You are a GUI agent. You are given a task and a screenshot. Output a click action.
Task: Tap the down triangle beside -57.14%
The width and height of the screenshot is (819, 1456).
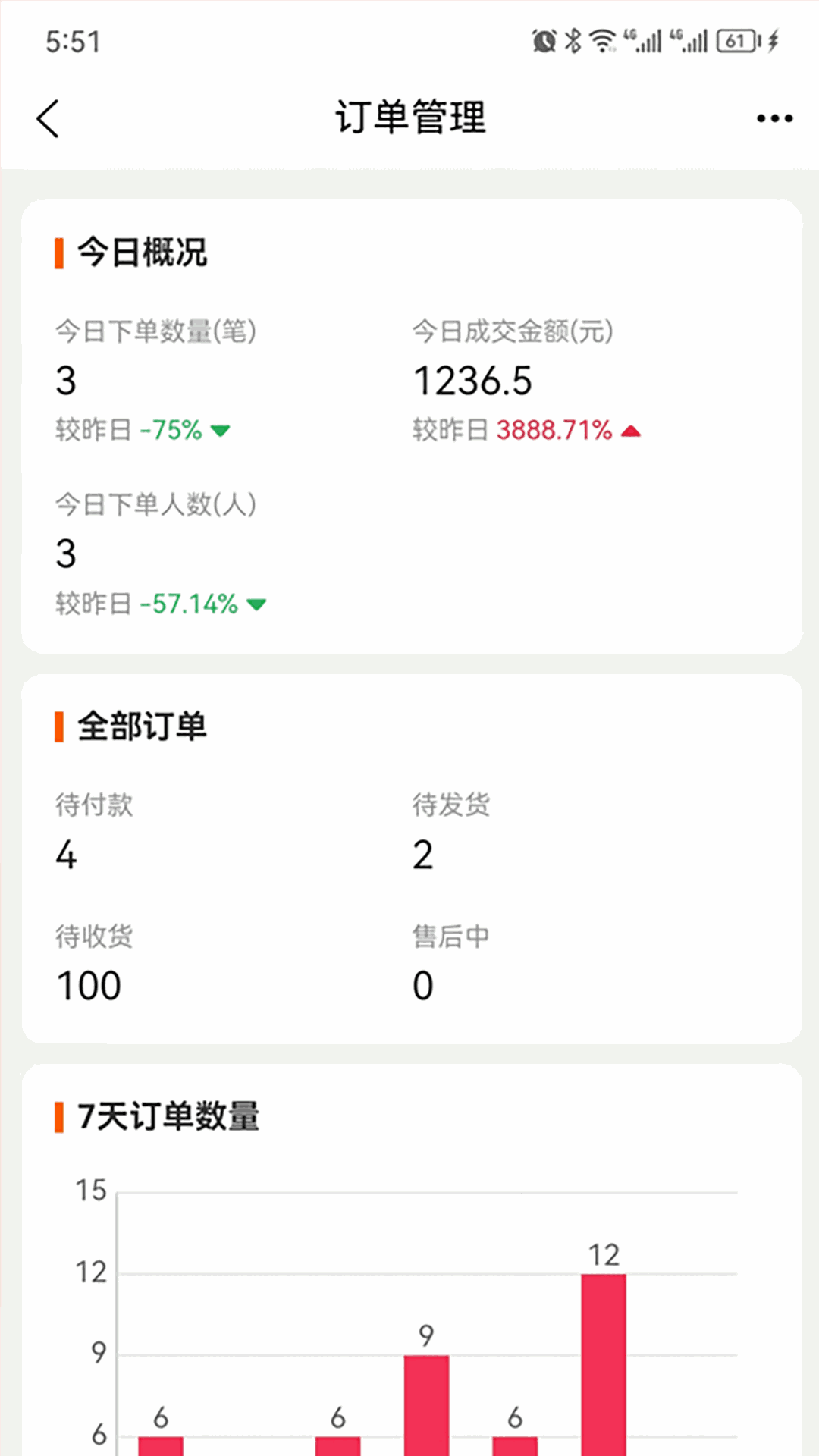point(256,604)
